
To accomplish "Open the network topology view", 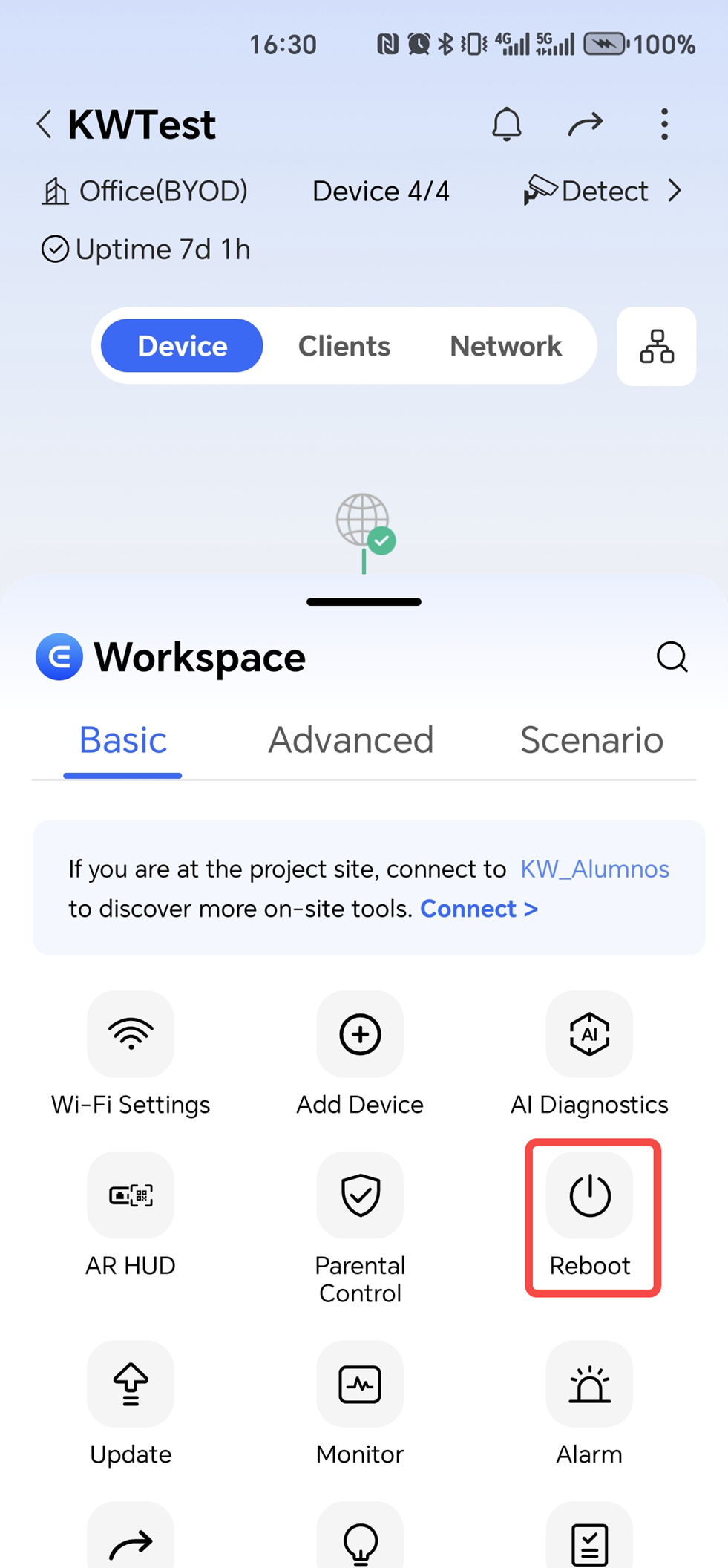I will (657, 347).
